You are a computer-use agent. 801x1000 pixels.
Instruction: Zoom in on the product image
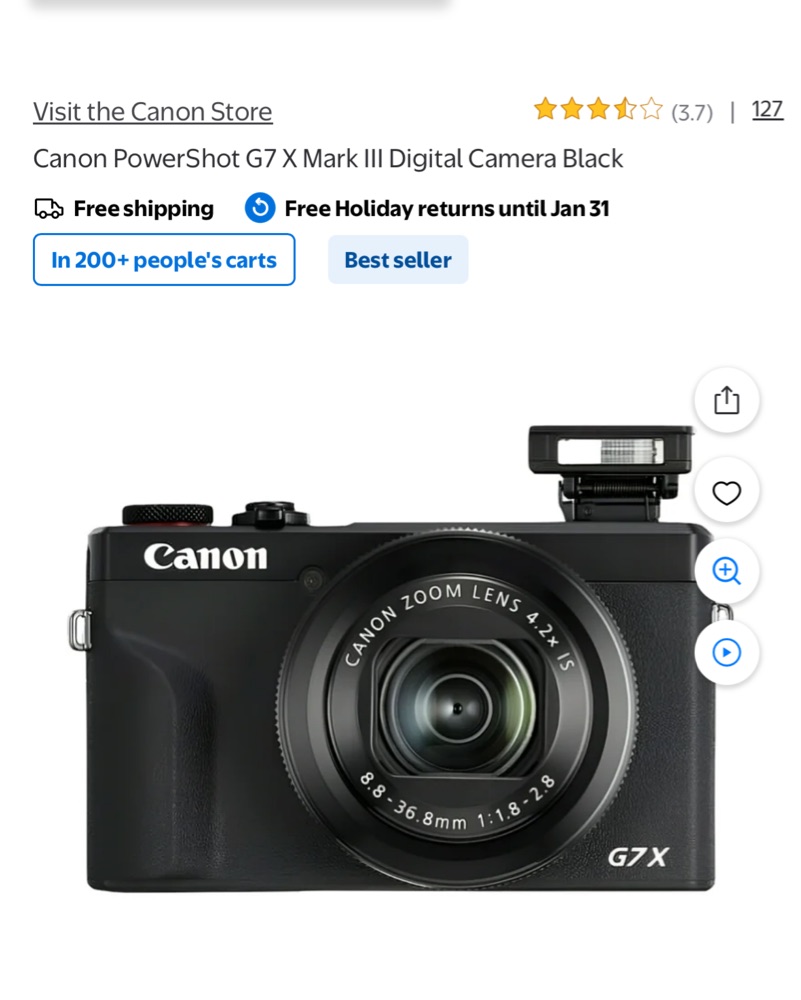point(727,571)
